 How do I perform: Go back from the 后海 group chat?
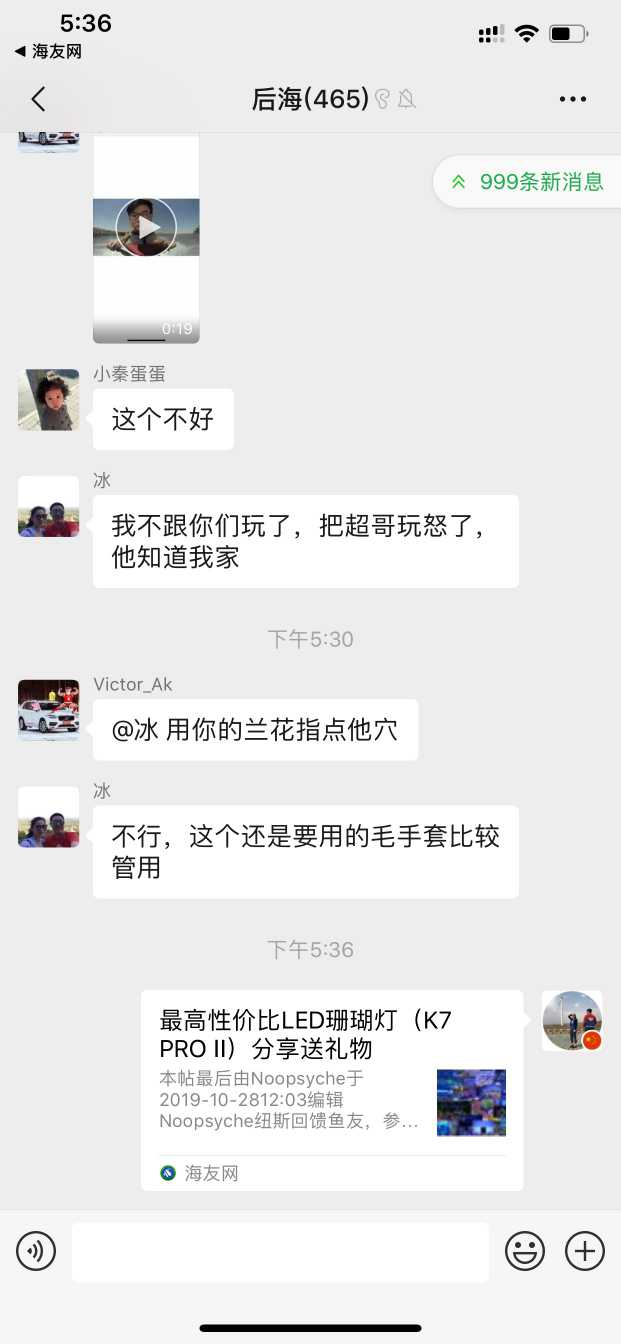tap(38, 99)
